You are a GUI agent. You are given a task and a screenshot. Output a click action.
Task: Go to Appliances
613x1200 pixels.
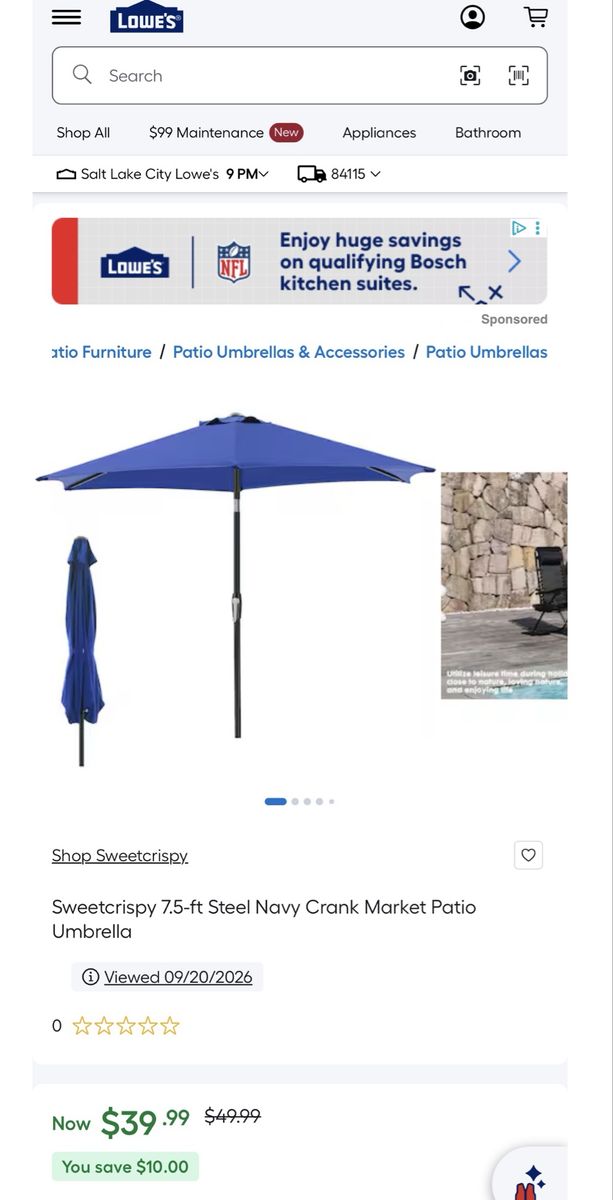click(x=379, y=132)
